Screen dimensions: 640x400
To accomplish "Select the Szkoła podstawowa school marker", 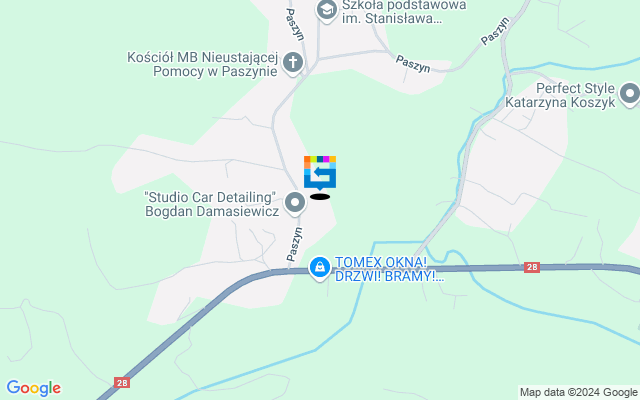I will click(x=326, y=10).
